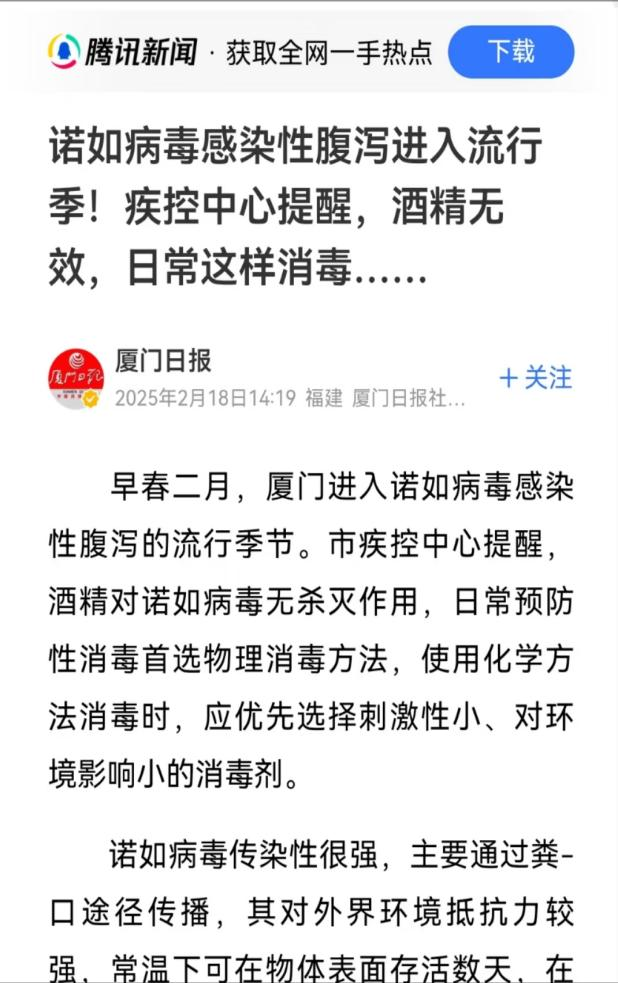This screenshot has height=983, width=618.
Task: Follow 厦门日报 with the 关注 button
Action: 536,378
